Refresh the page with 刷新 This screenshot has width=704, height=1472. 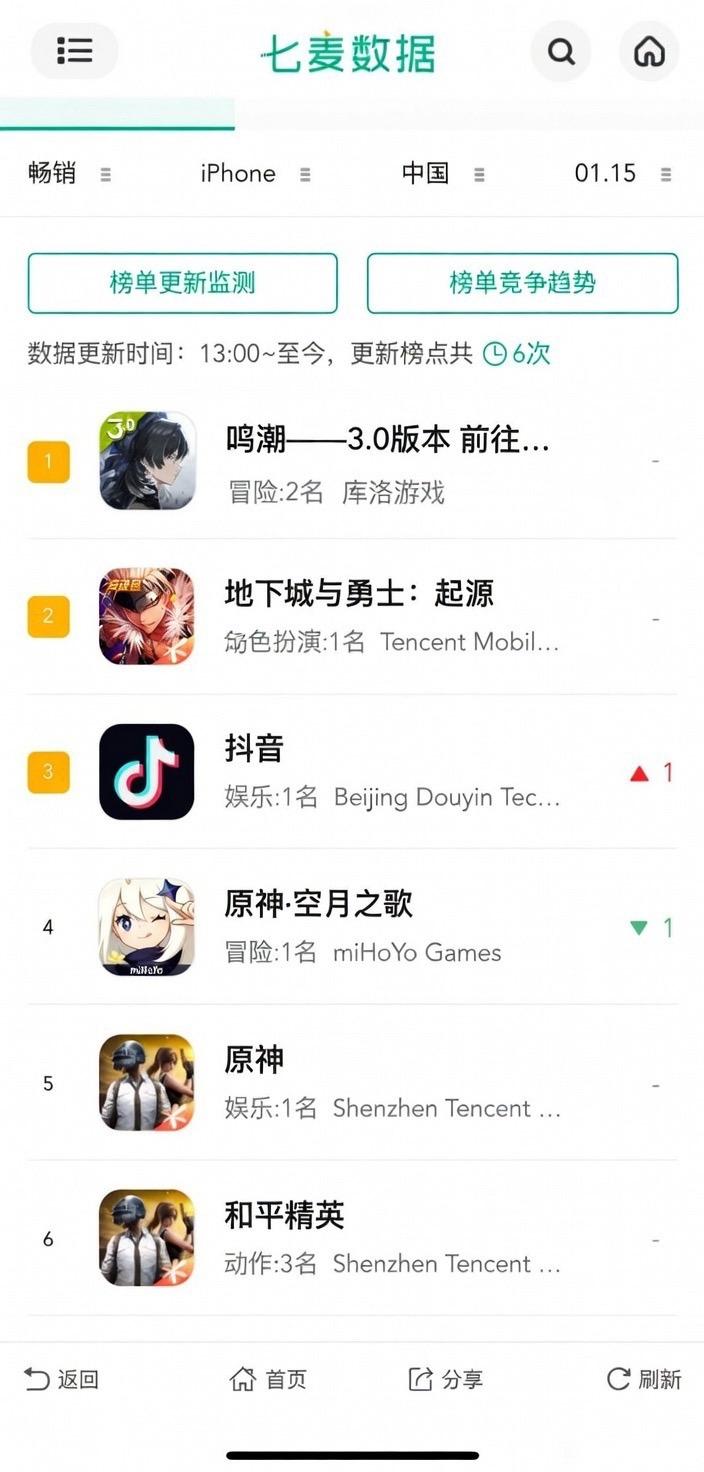[x=644, y=1380]
